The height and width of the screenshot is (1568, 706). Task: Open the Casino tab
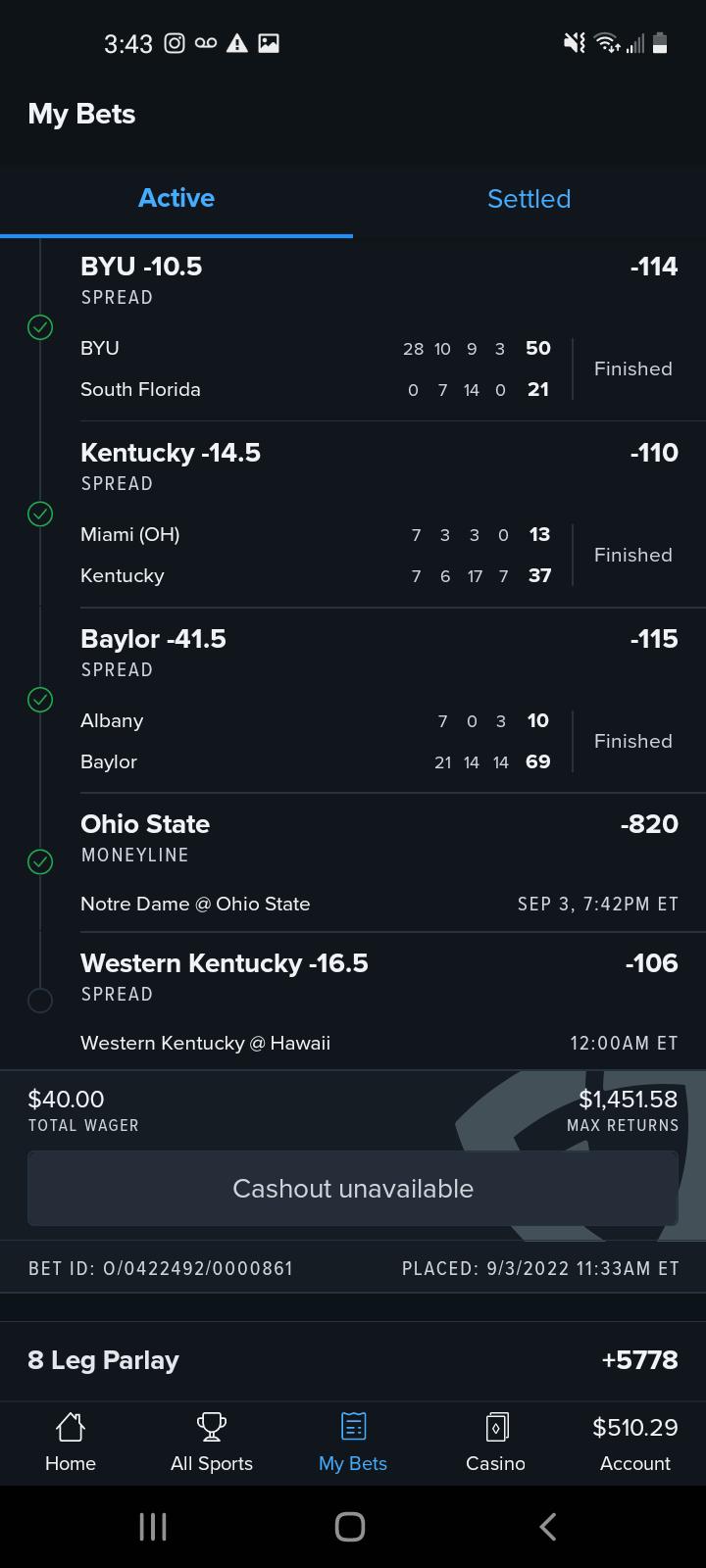click(495, 1443)
